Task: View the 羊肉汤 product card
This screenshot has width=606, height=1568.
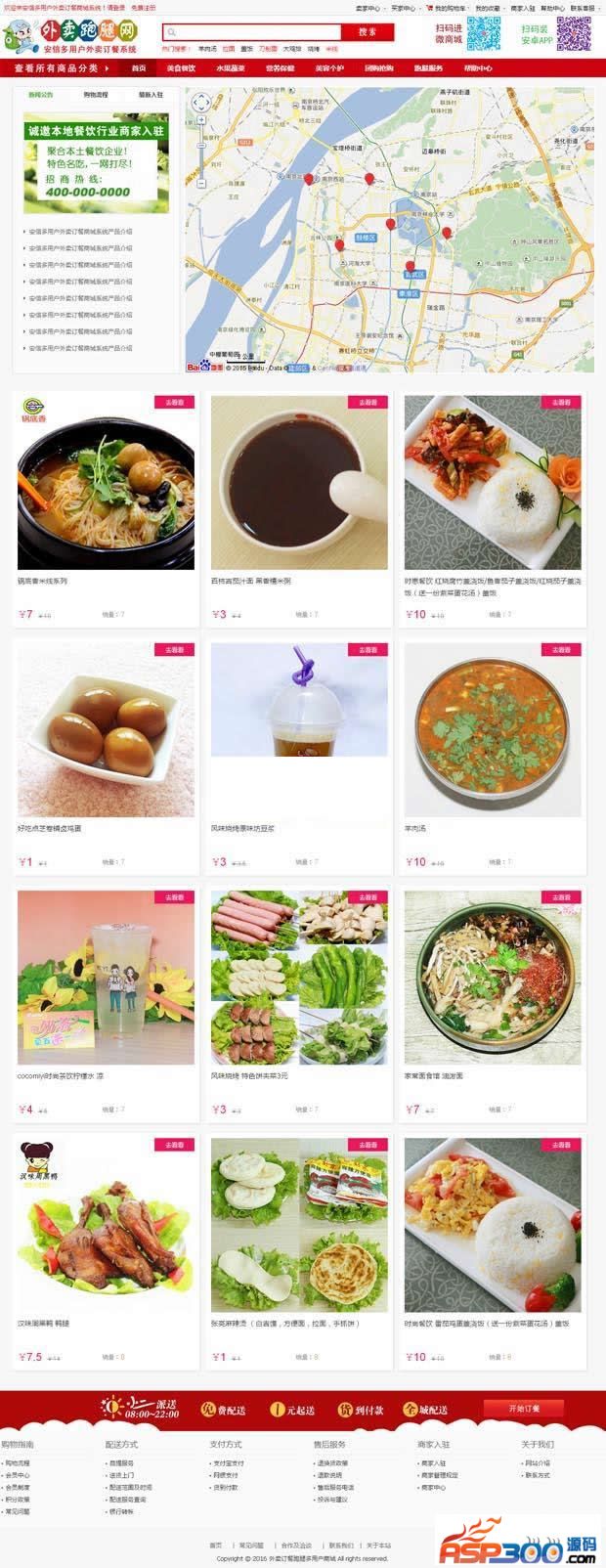Action: (x=493, y=729)
